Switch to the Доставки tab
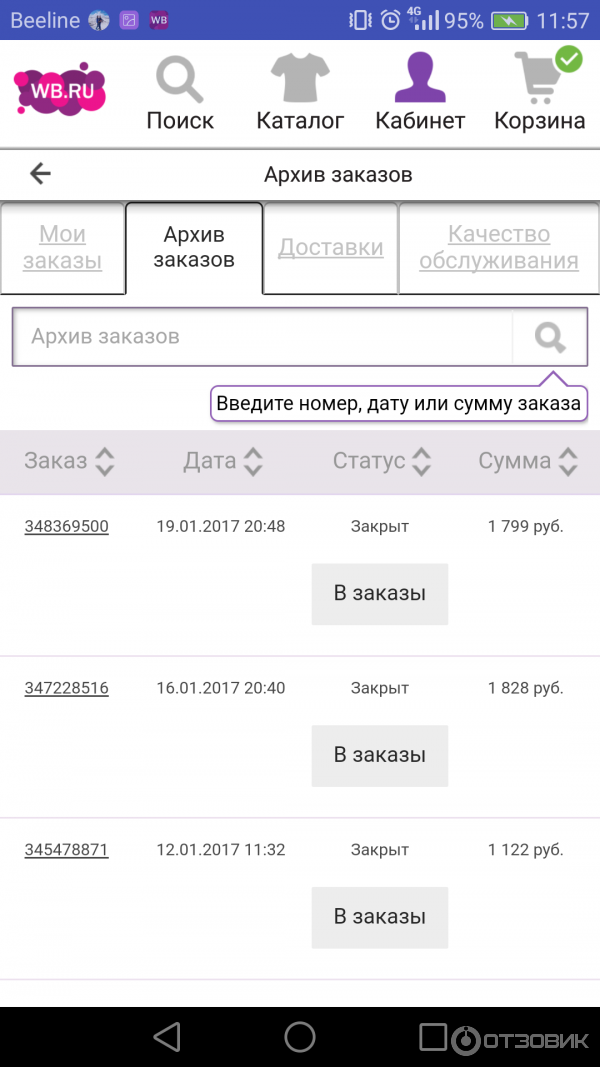 [330, 247]
